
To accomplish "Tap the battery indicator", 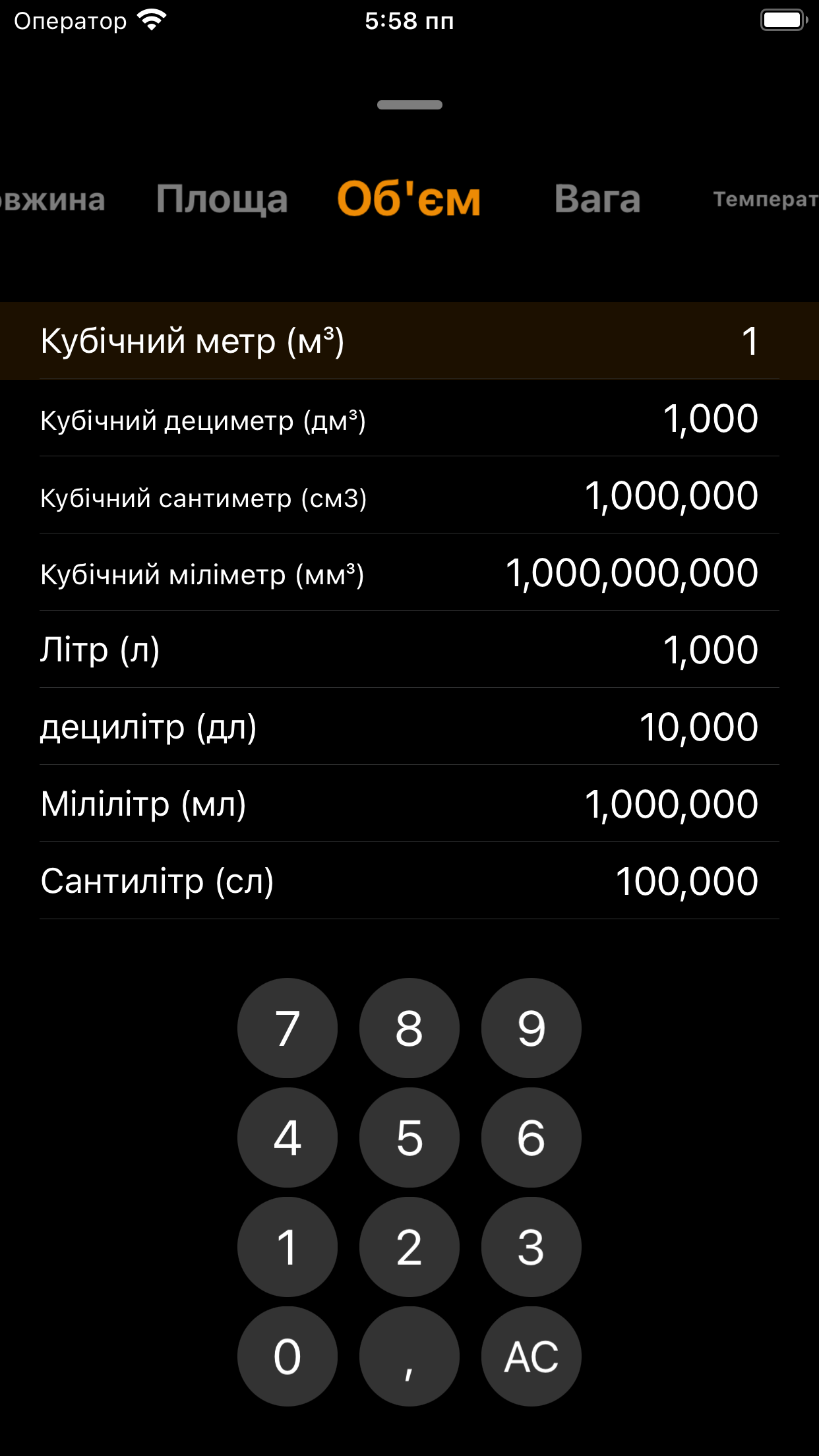I will [783, 19].
